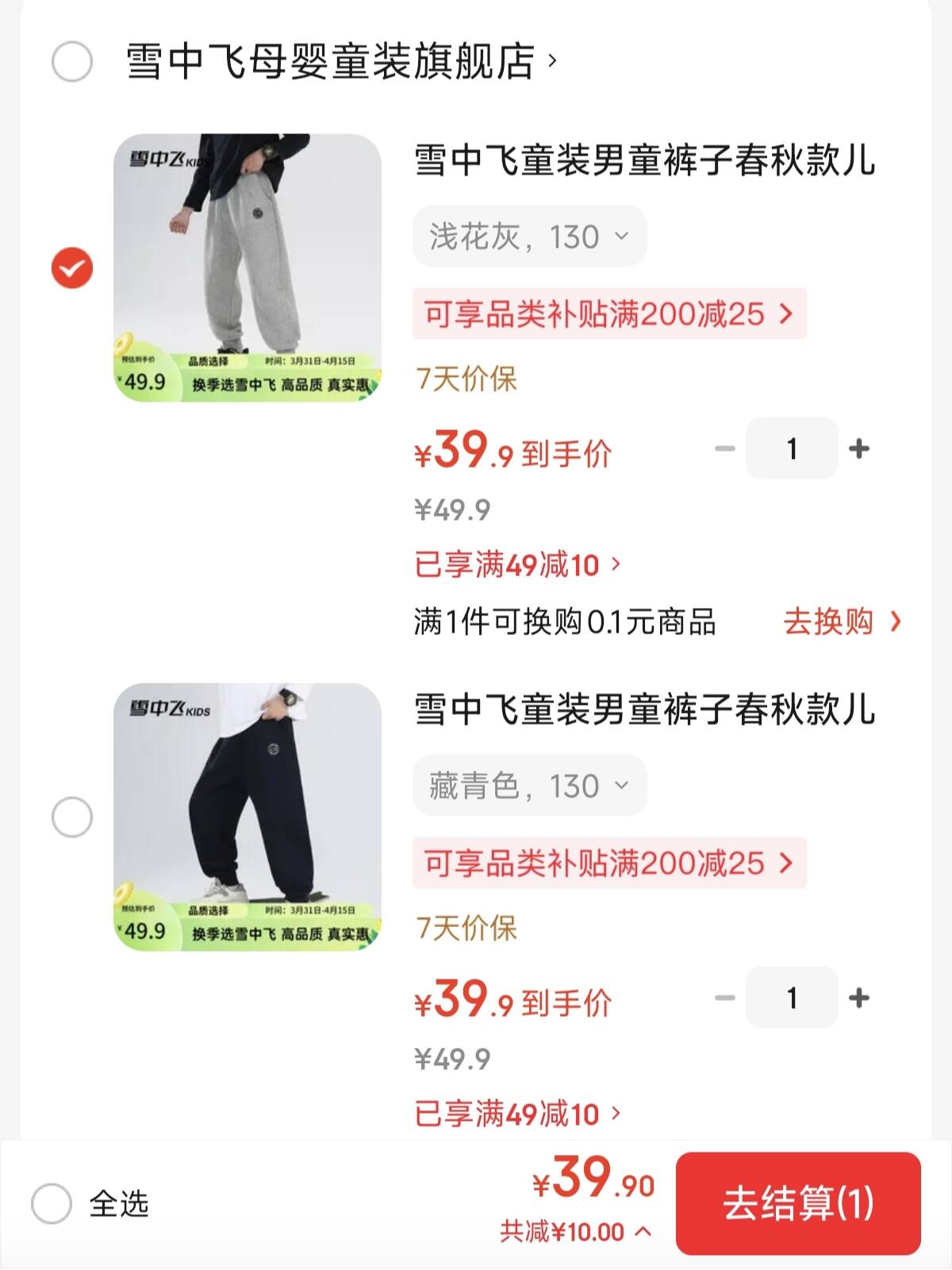This screenshot has width=952, height=1270.
Task: Check the 藏青色 pants item
Action: (x=72, y=817)
